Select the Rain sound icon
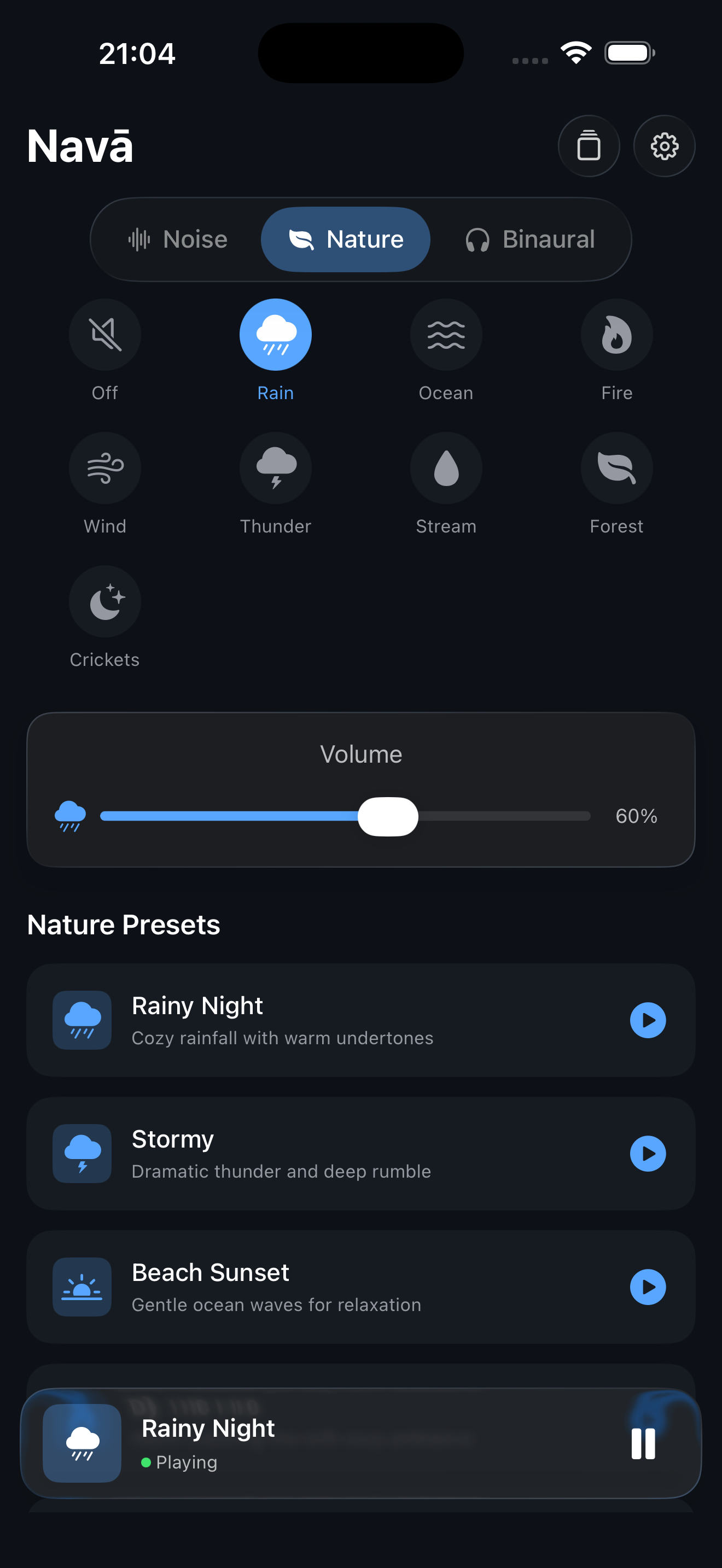Image resolution: width=722 pixels, height=1568 pixels. coord(275,334)
